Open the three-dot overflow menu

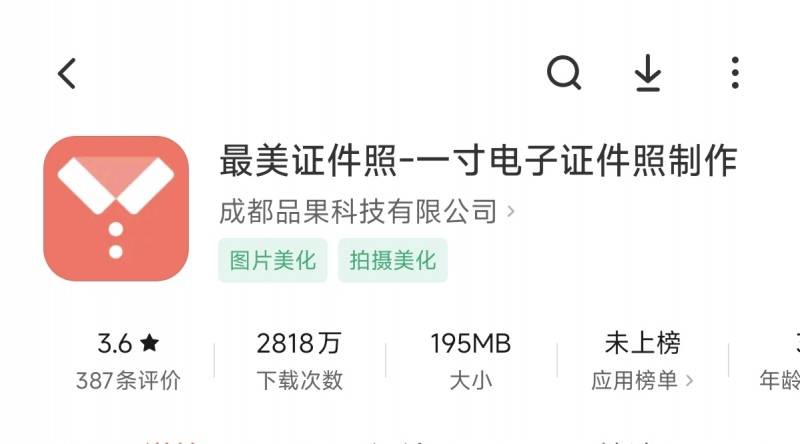[735, 72]
